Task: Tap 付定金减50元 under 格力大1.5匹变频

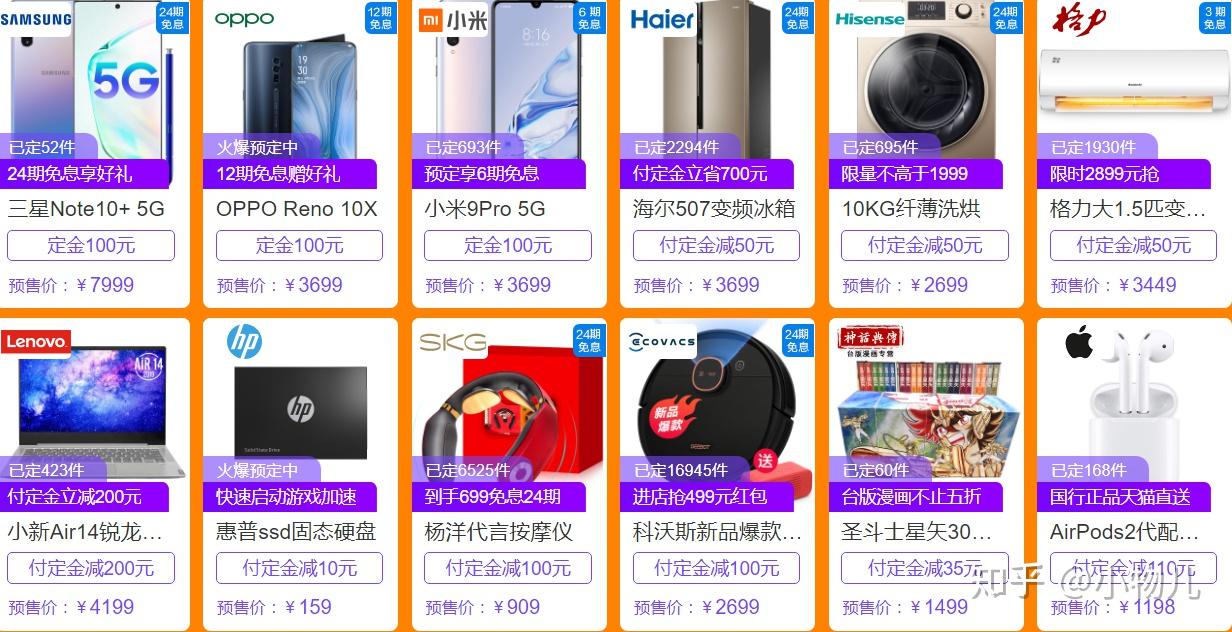Action: pos(1133,245)
